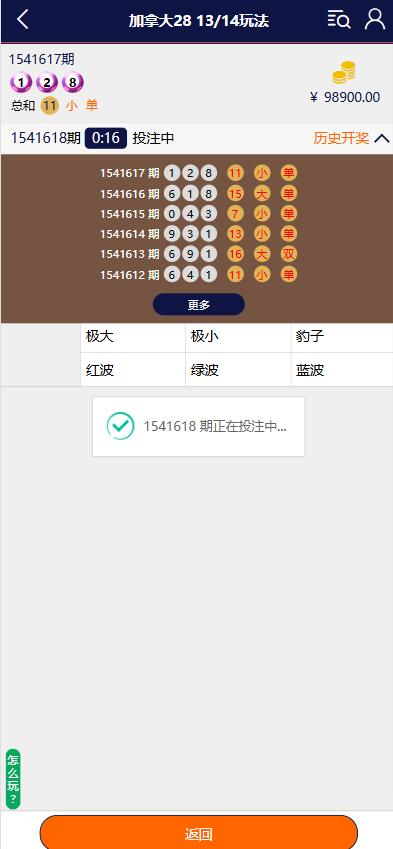Image resolution: width=393 pixels, height=849 pixels.
Task: Pick the 绿波 bet option
Action: [238, 370]
